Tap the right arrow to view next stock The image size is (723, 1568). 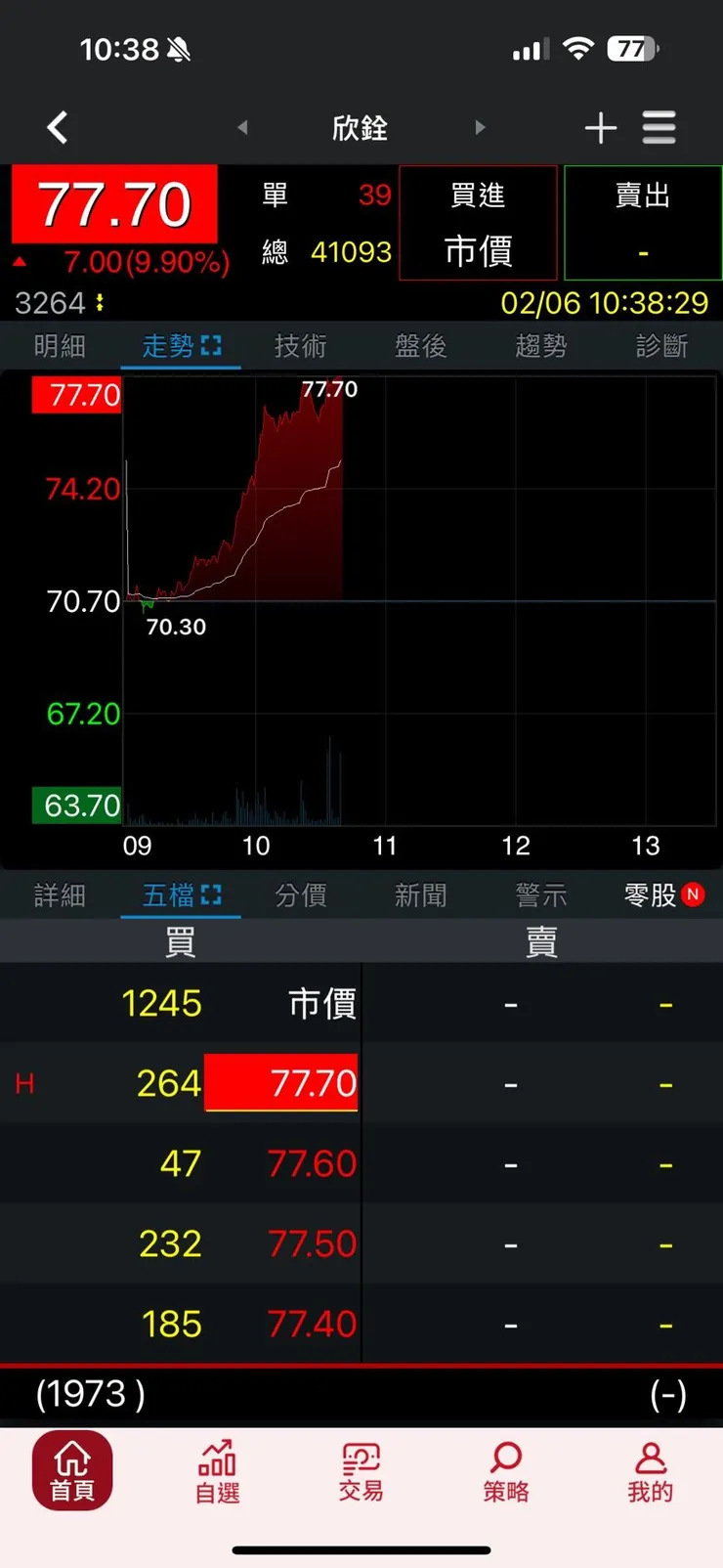[x=481, y=127]
